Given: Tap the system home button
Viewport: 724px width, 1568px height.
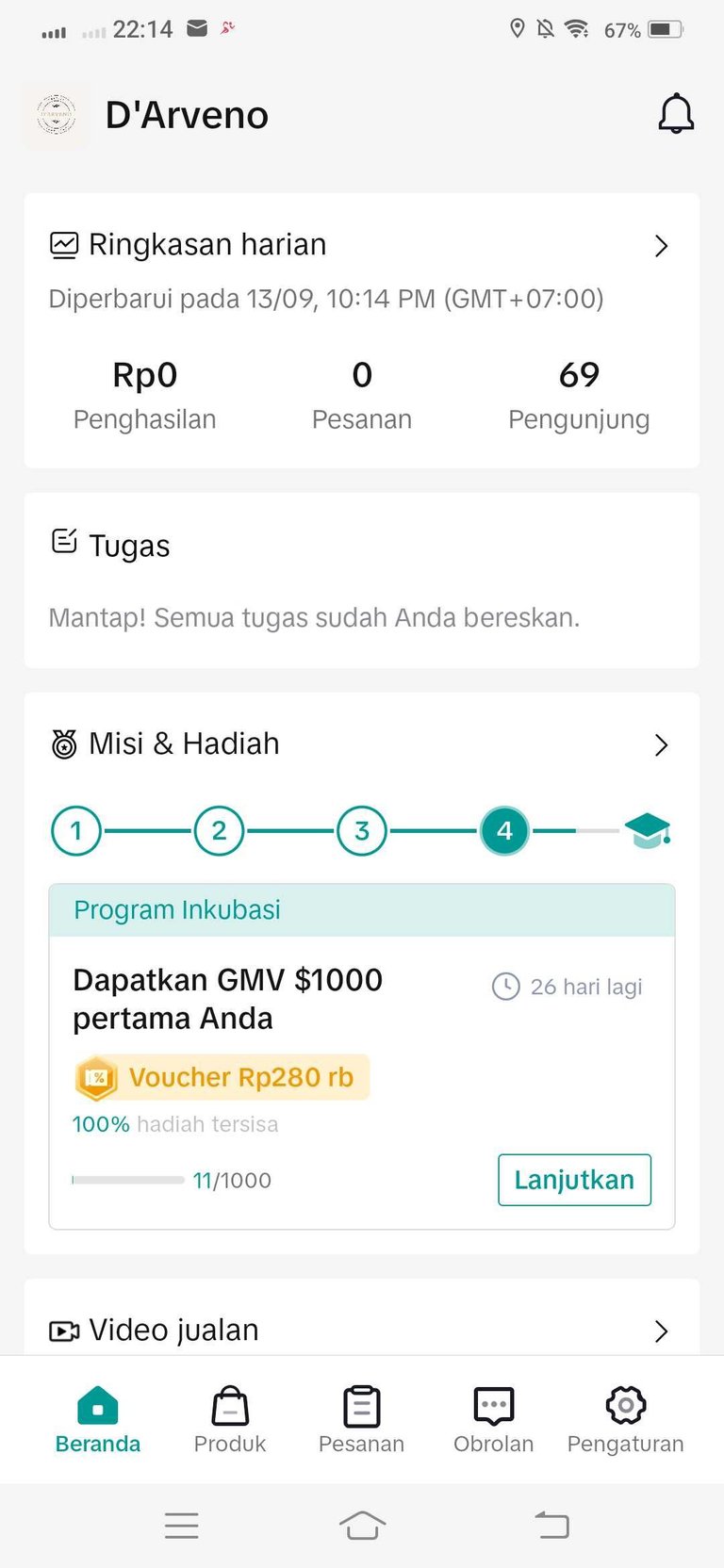Looking at the screenshot, I should (362, 1525).
